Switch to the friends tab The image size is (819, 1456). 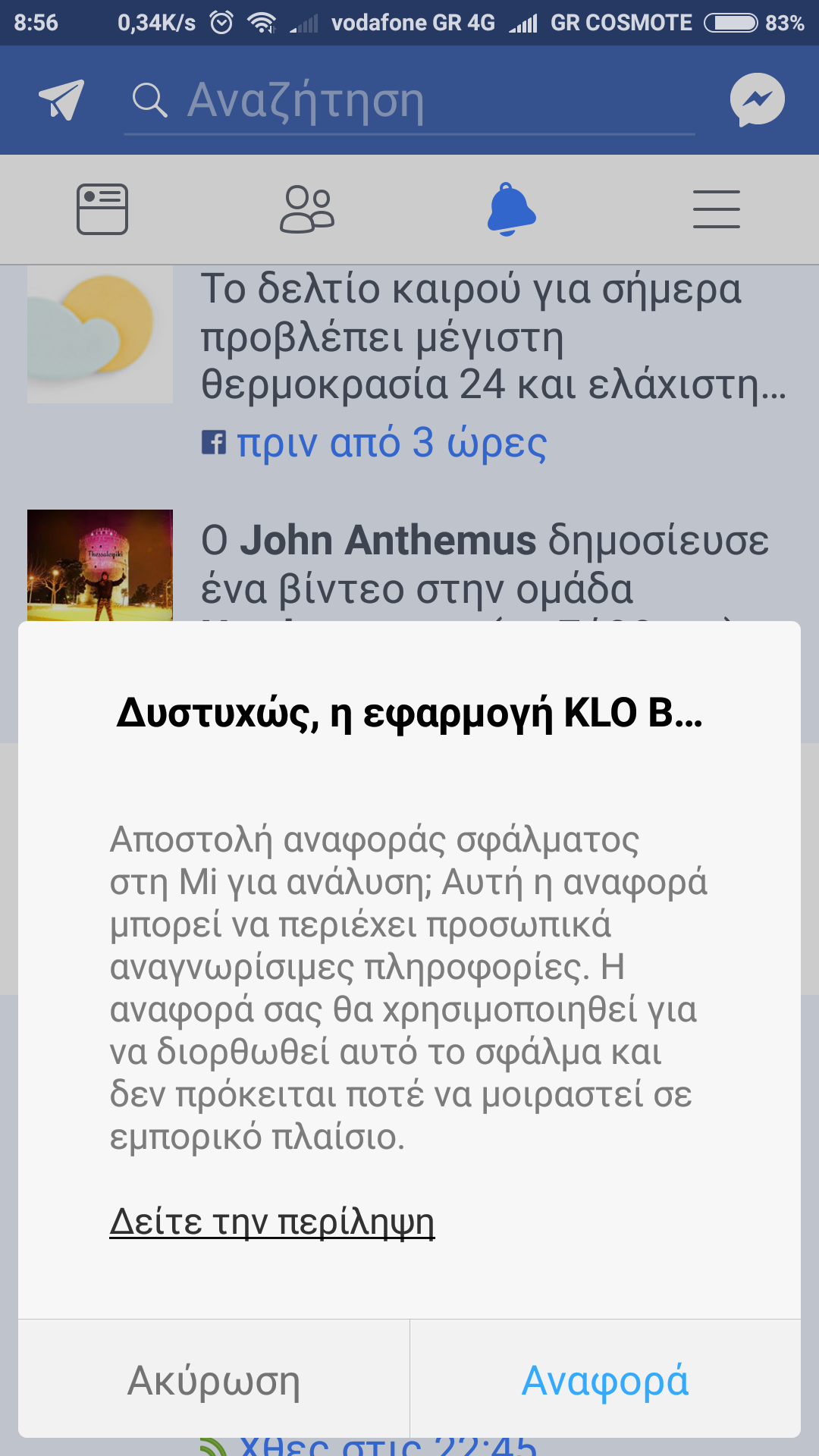pos(307,209)
